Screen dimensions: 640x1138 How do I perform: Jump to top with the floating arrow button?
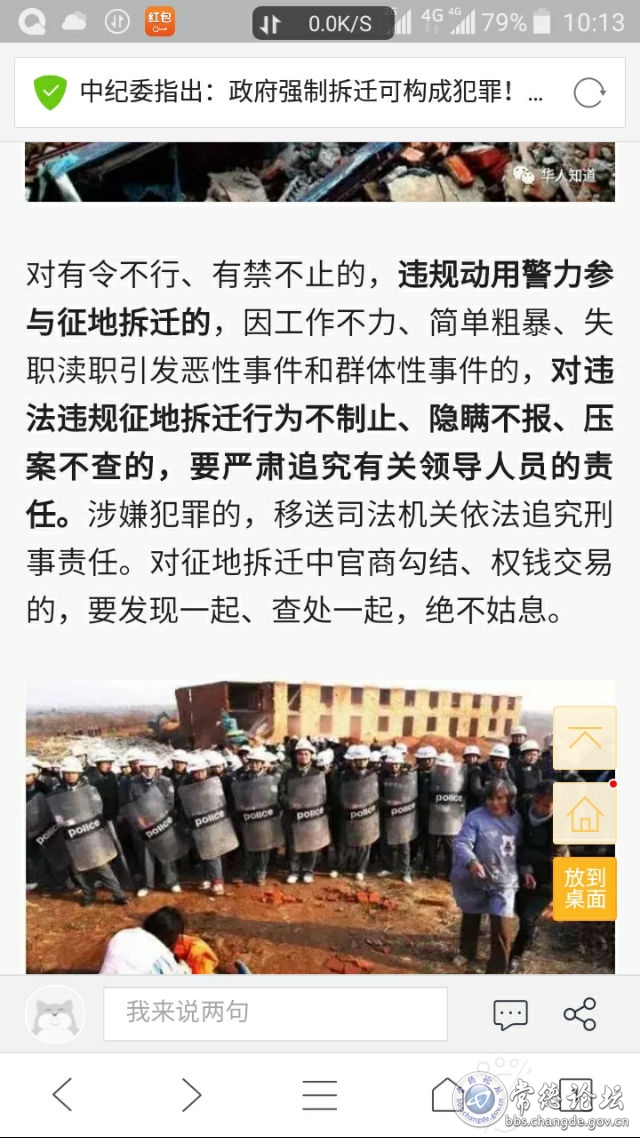[x=585, y=738]
